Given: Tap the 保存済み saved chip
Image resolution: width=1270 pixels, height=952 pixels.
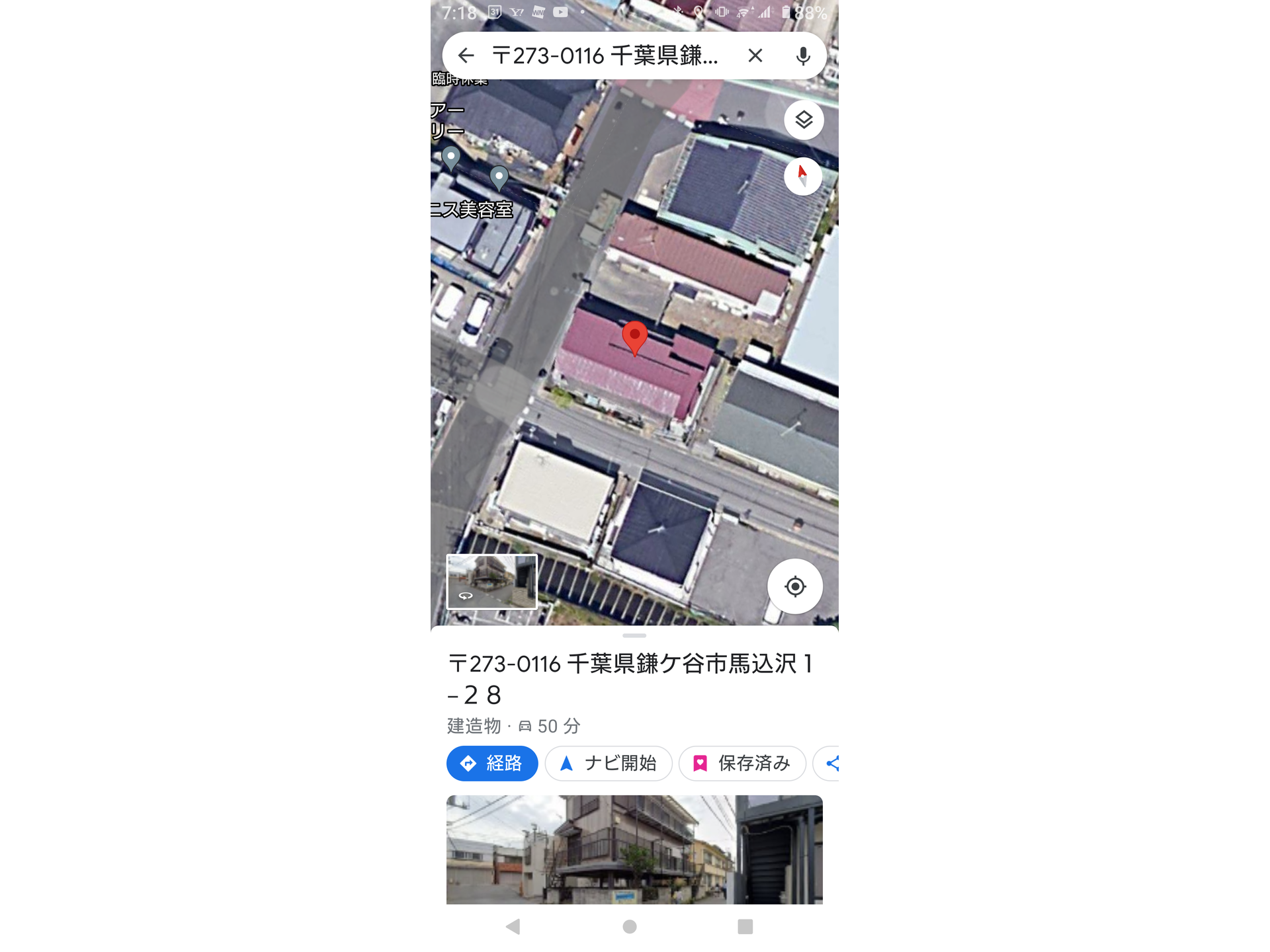Looking at the screenshot, I should coord(741,764).
